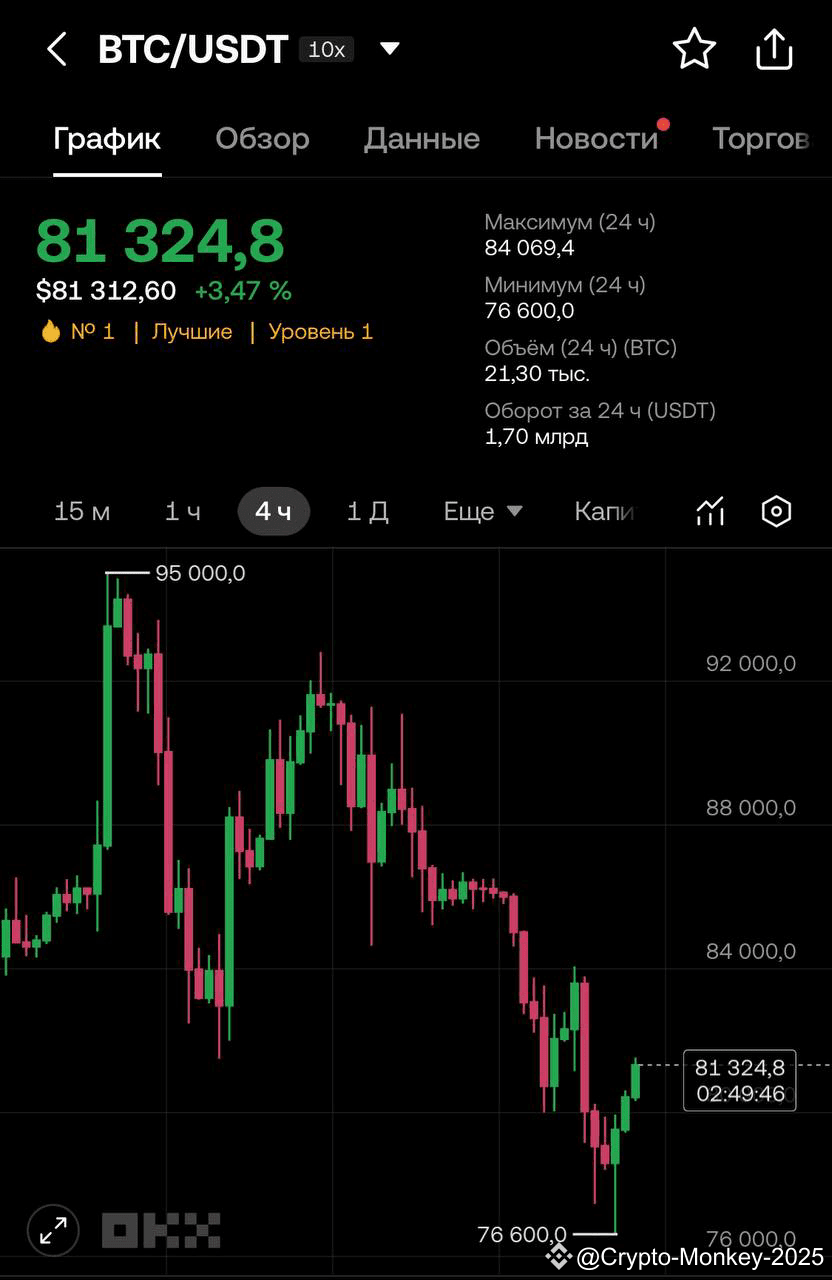Open chart settings via the hexagon icon
The image size is (832, 1280).
(x=775, y=511)
